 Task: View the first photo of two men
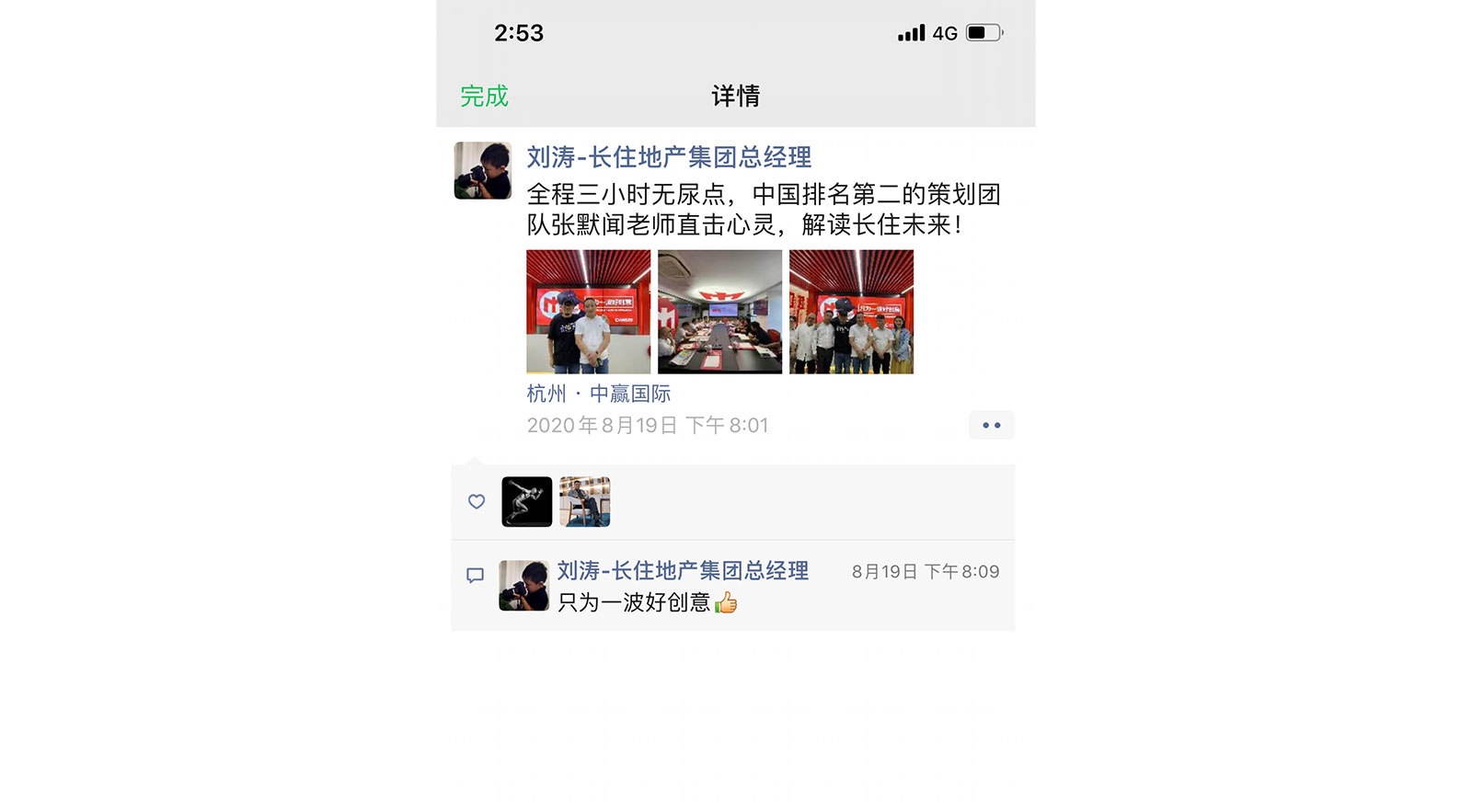tap(588, 312)
